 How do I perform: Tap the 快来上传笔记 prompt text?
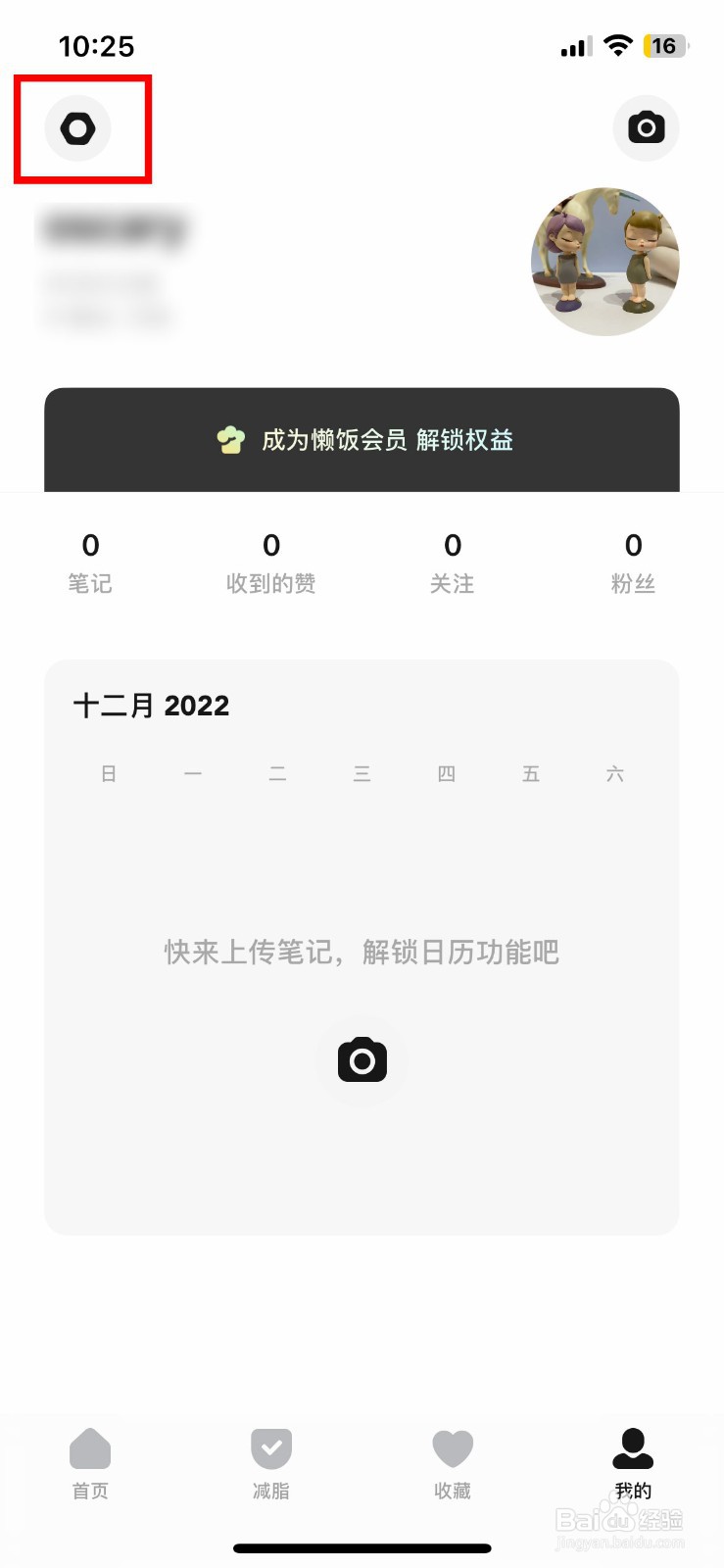pos(362,951)
